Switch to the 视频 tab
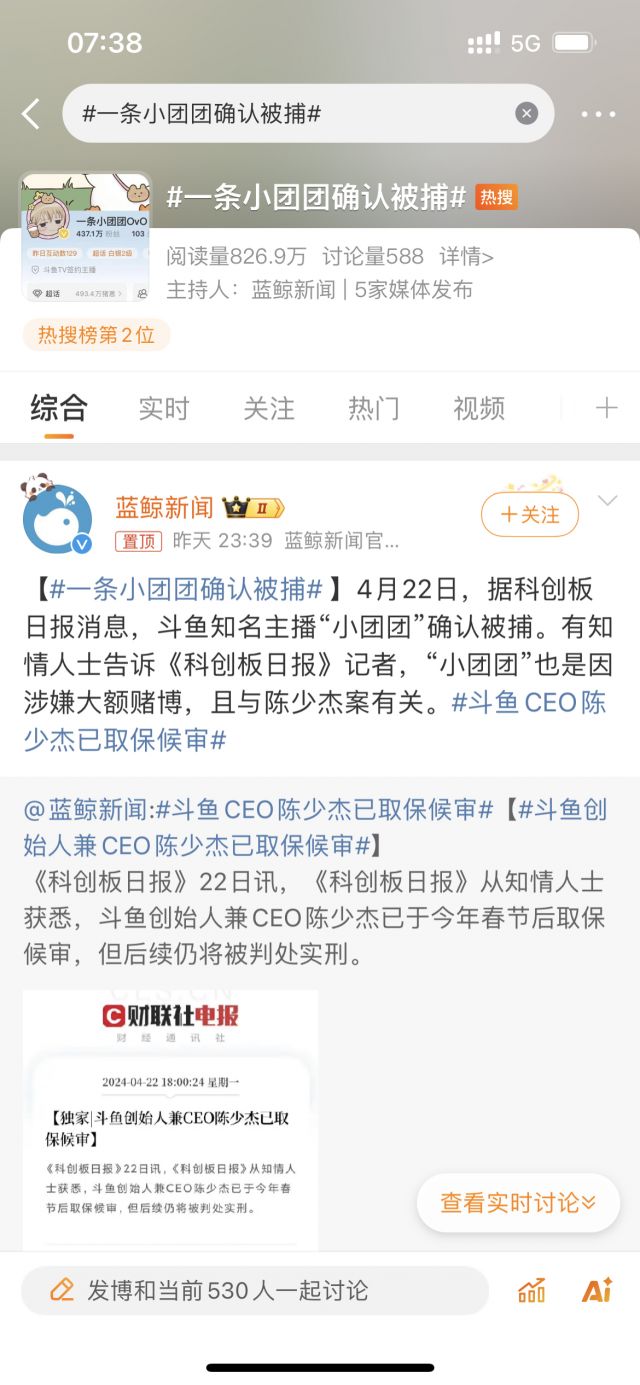Screen dimensions: 640x1385 tap(479, 408)
